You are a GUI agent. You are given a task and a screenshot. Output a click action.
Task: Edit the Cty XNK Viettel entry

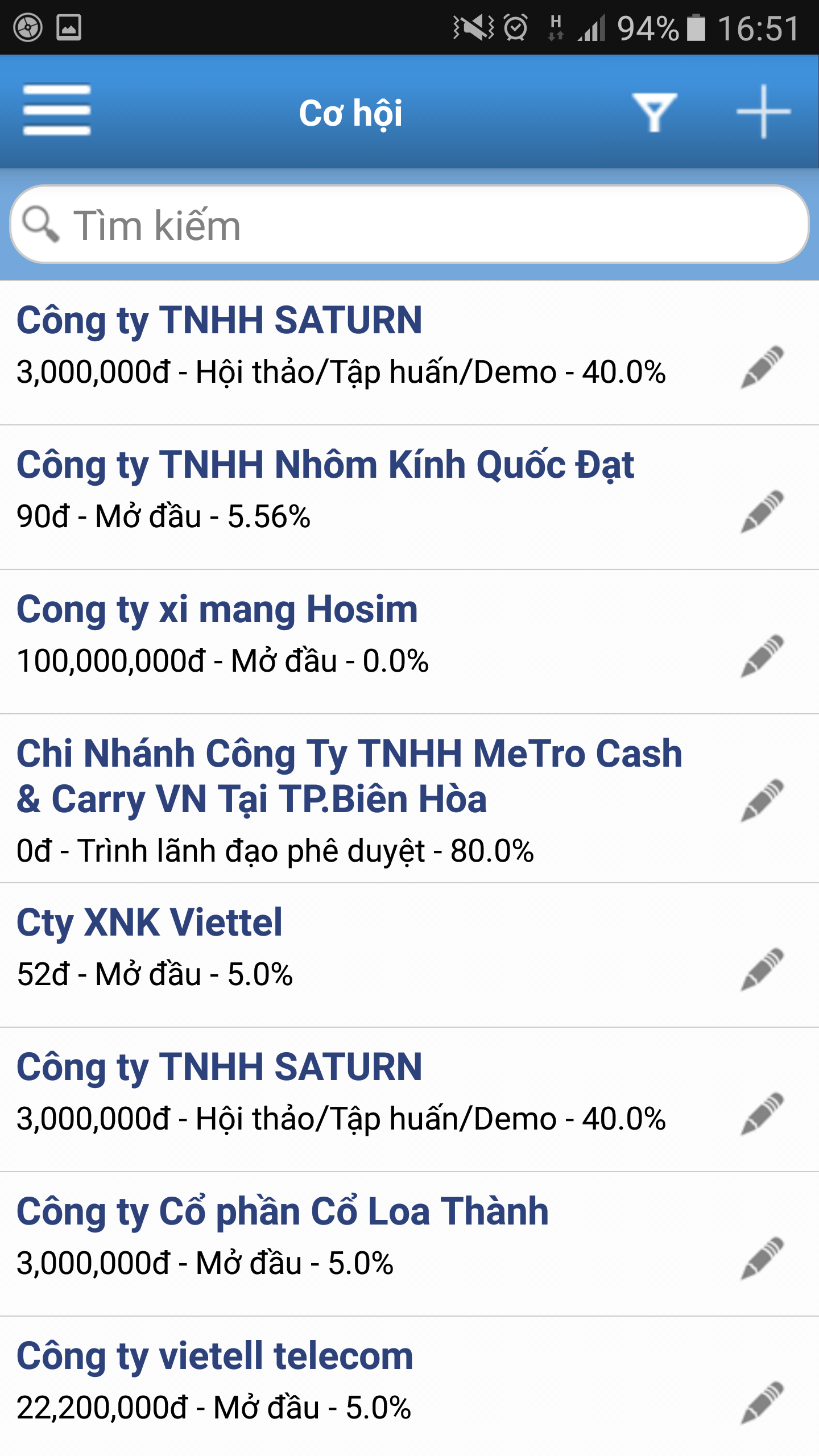[762, 969]
